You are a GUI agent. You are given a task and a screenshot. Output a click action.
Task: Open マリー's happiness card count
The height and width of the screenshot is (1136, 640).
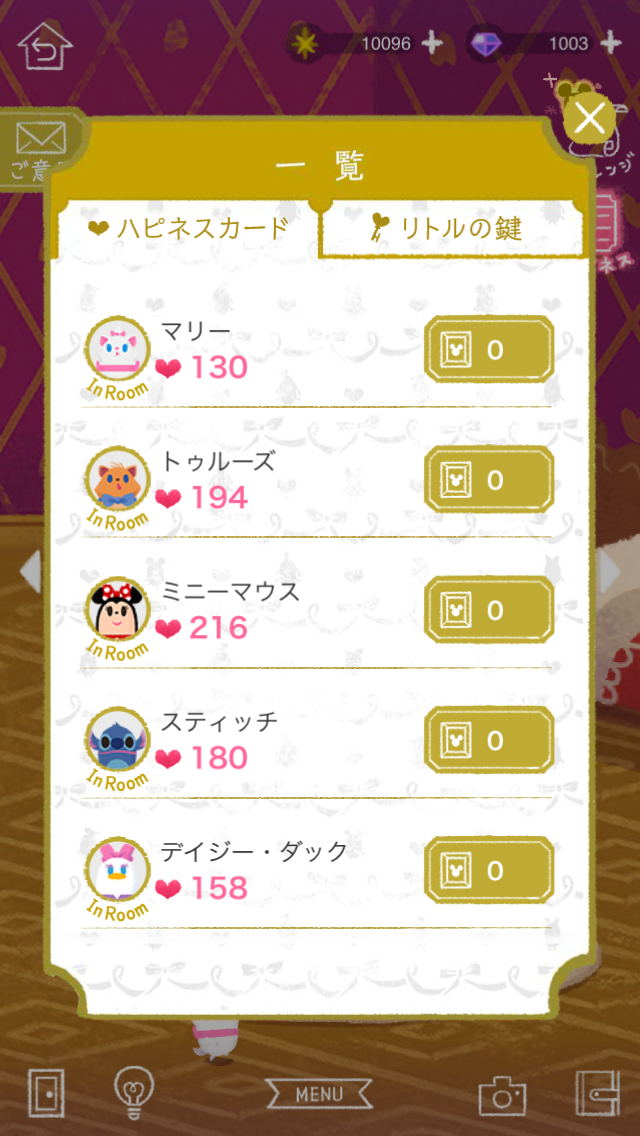tap(489, 350)
